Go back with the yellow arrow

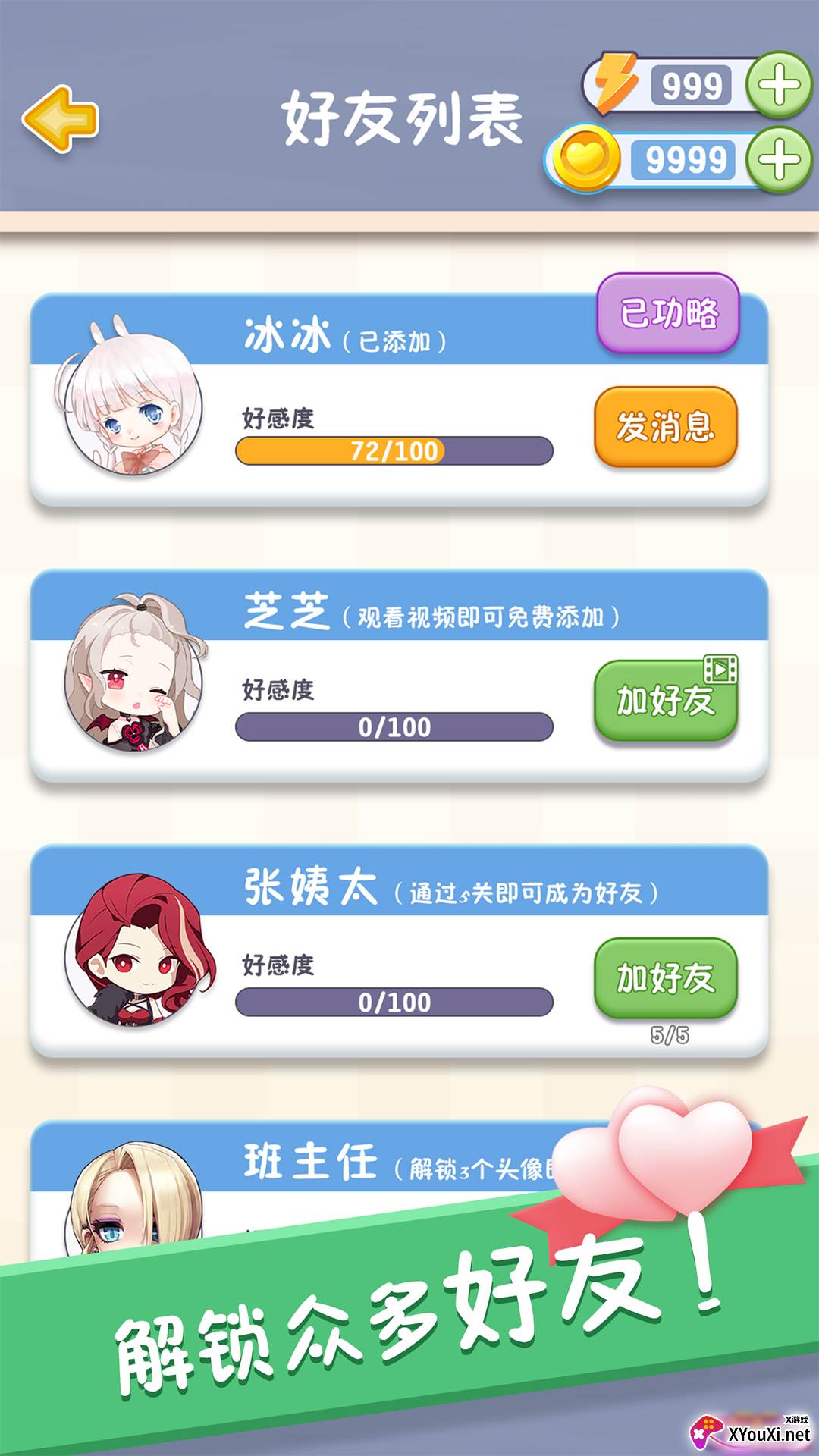pyautogui.click(x=61, y=118)
